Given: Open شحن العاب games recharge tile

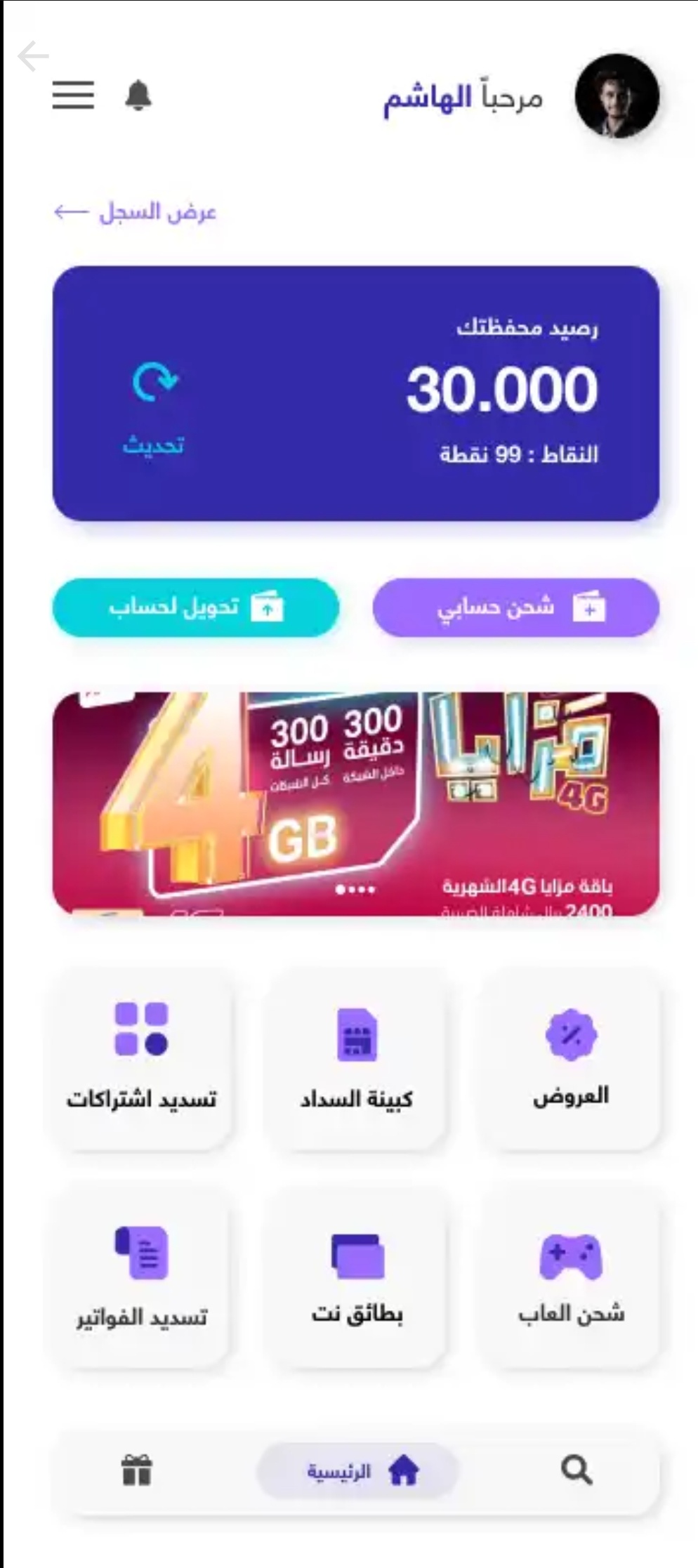Looking at the screenshot, I should (570, 1278).
